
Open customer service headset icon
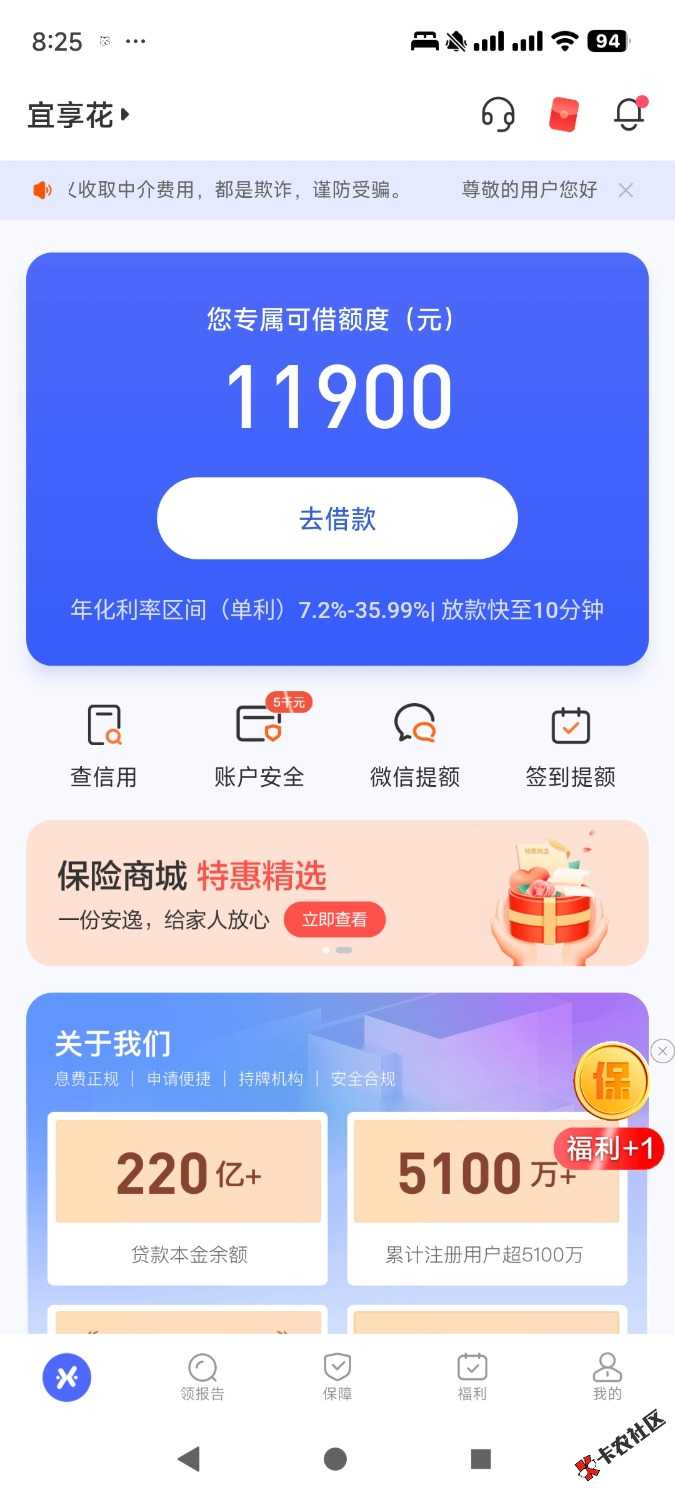tap(497, 114)
